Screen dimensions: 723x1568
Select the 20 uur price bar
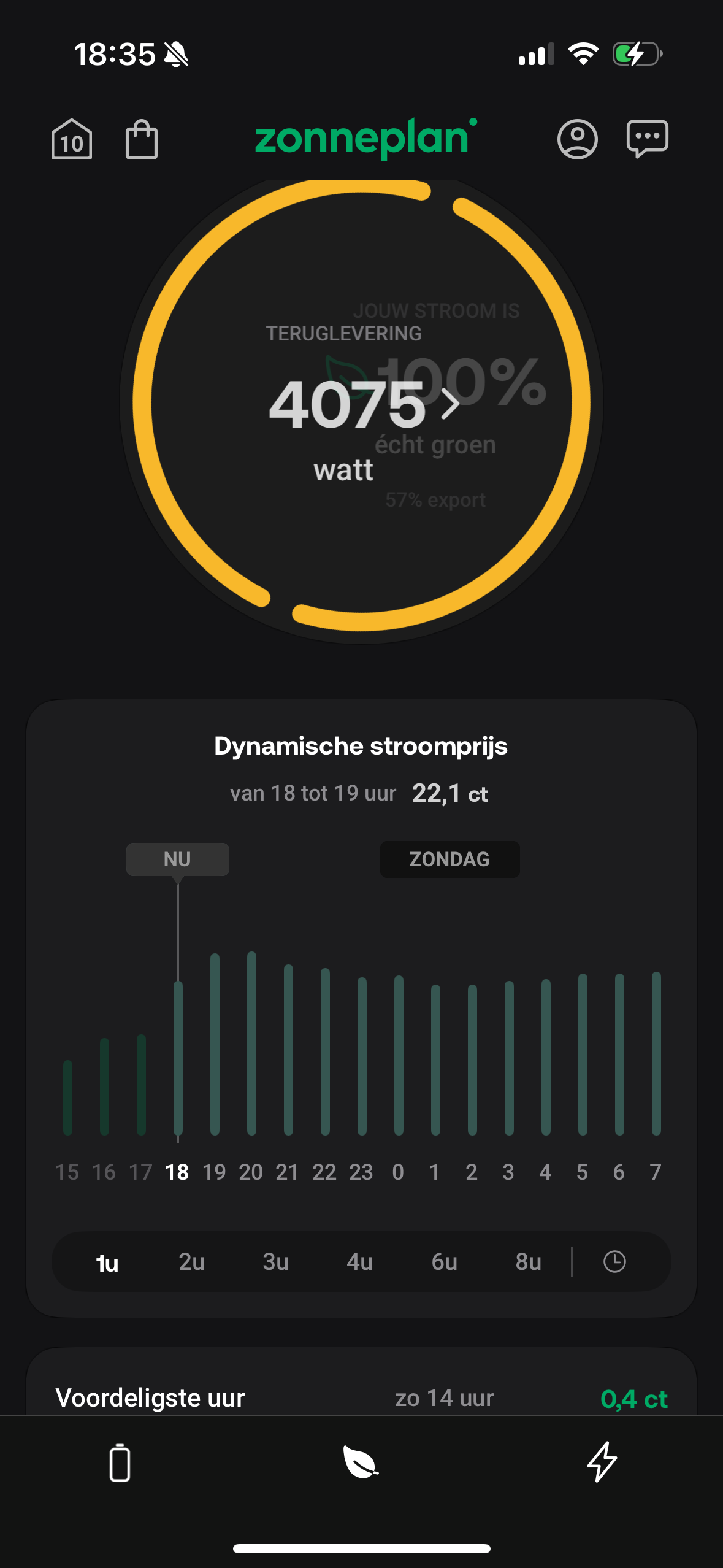pyautogui.click(x=251, y=1043)
